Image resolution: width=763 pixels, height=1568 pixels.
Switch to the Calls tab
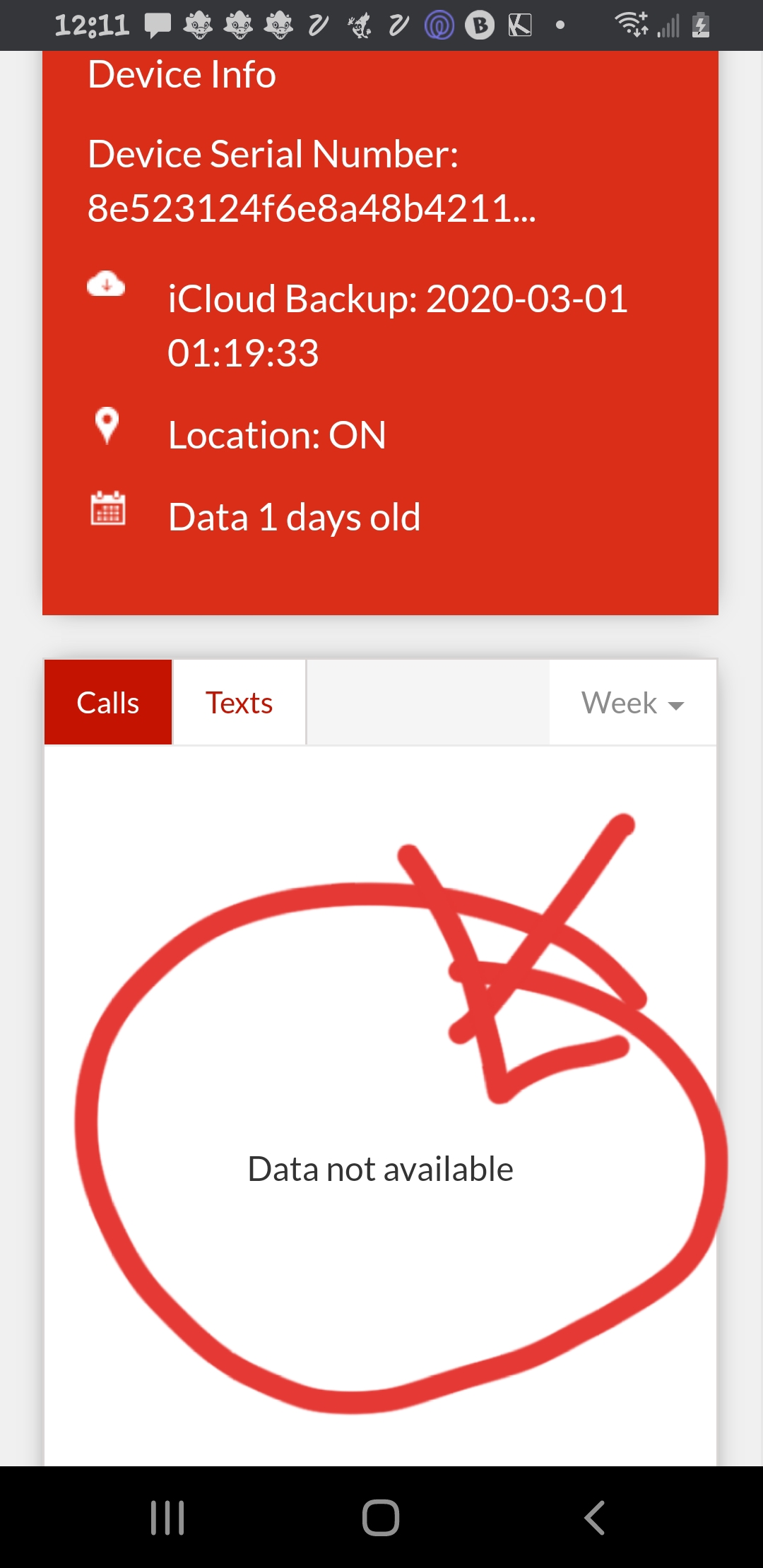coord(108,703)
